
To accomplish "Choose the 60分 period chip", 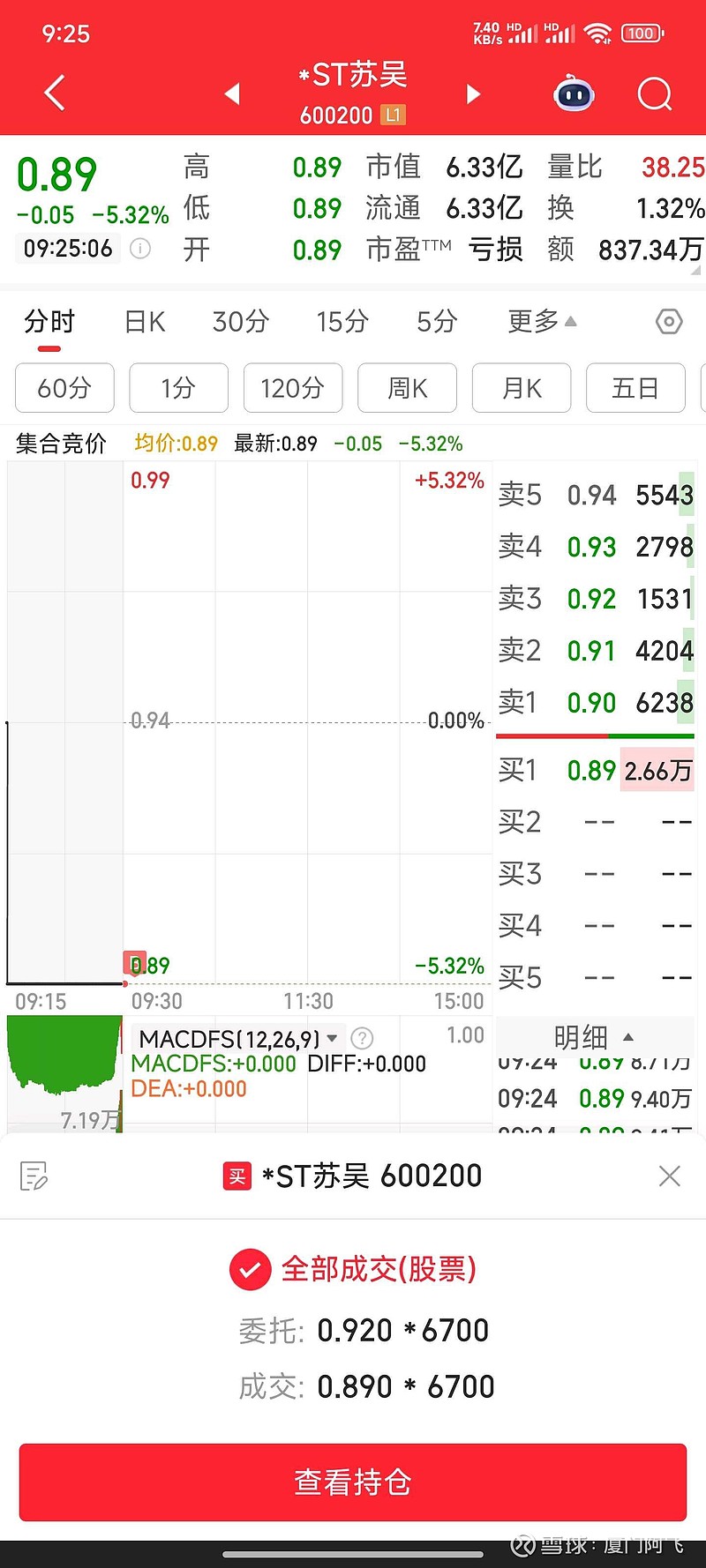I will 64,388.
